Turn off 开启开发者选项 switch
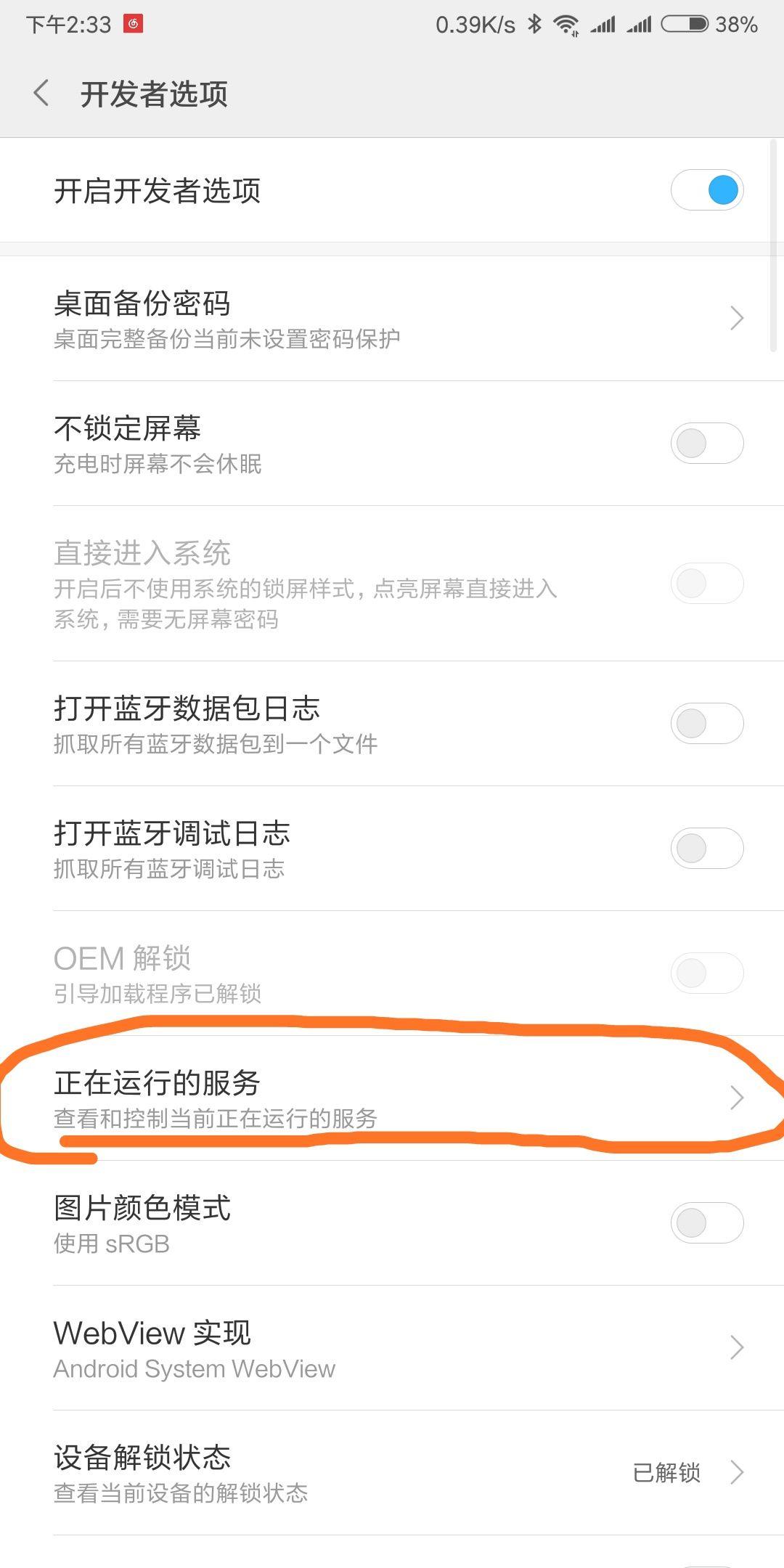This screenshot has height=1568, width=784. pyautogui.click(x=706, y=191)
